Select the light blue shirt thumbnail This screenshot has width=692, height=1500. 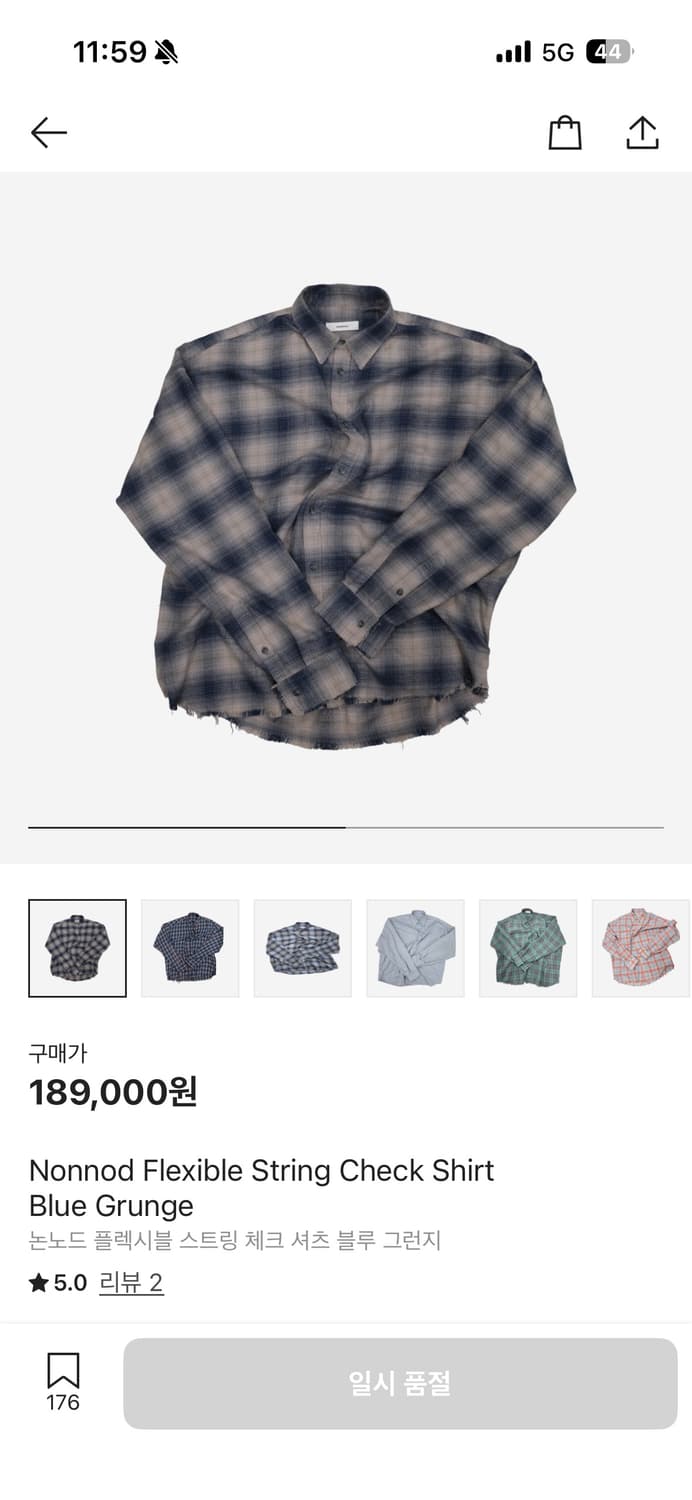click(x=415, y=948)
